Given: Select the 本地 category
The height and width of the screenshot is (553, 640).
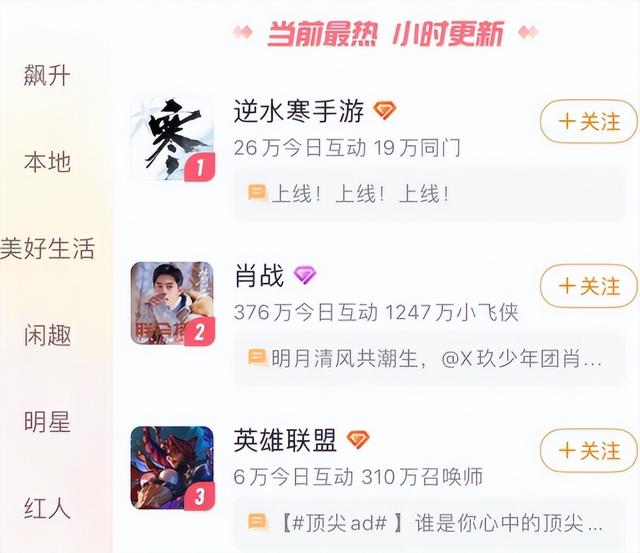Looking at the screenshot, I should [48, 162].
